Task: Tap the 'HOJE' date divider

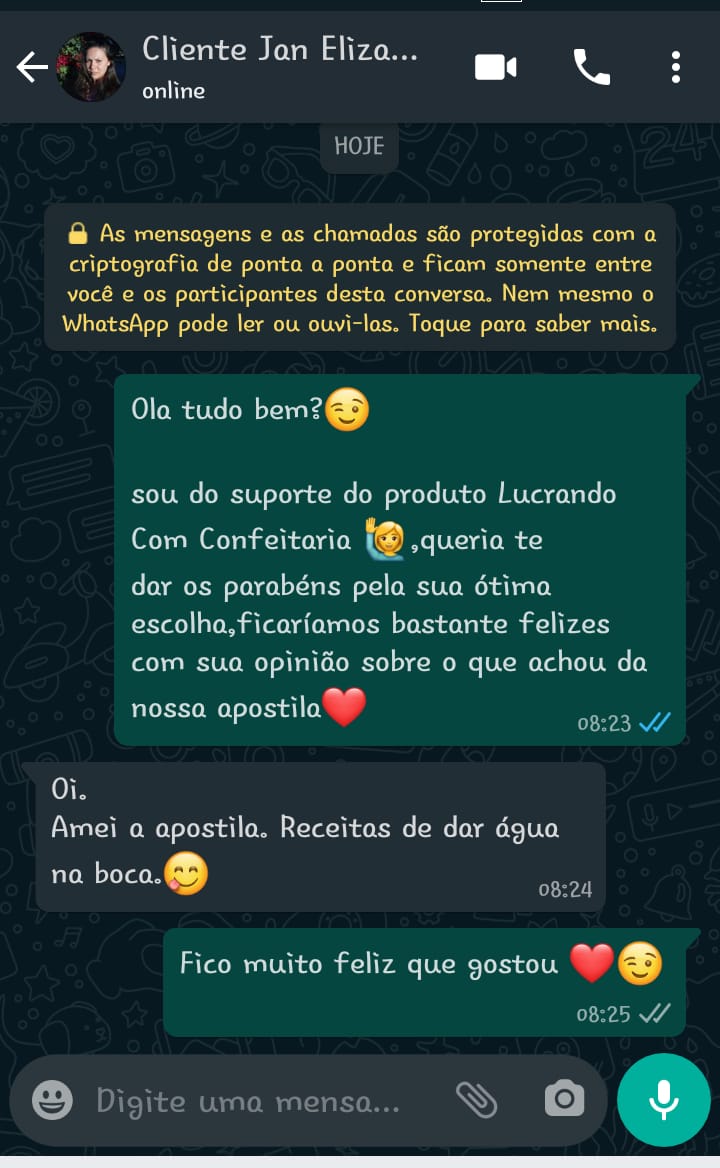Action: [358, 145]
